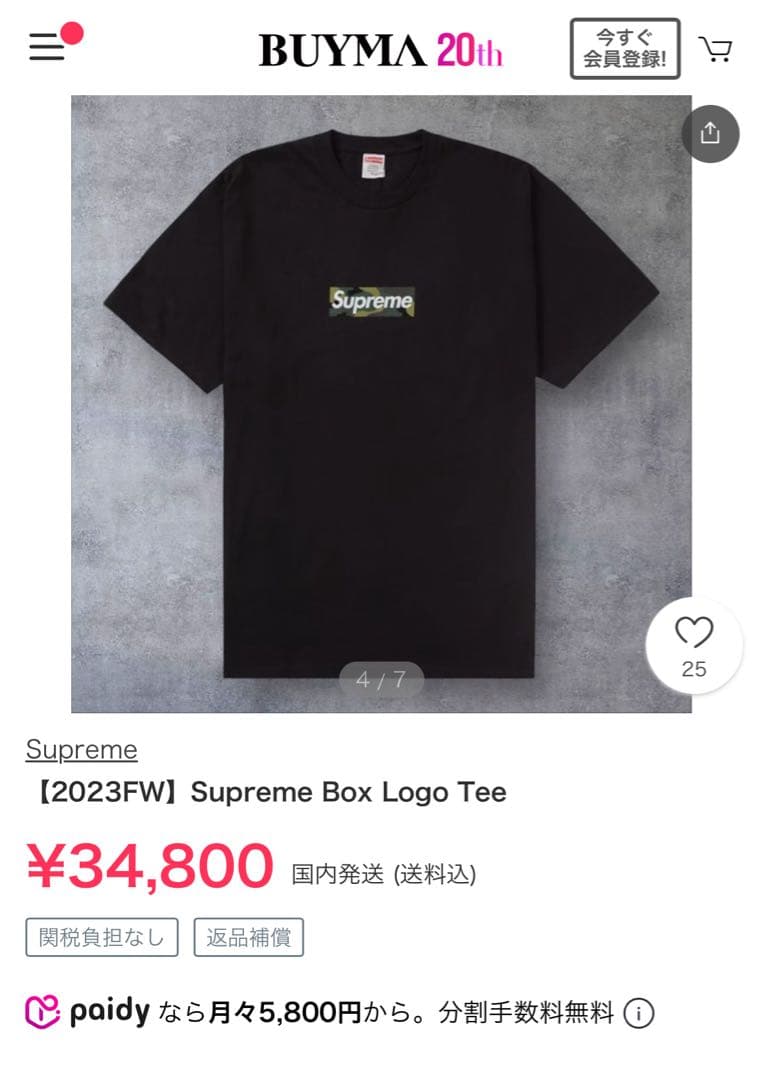Tap the share icon on the product image
The height and width of the screenshot is (1080, 763).
(711, 133)
